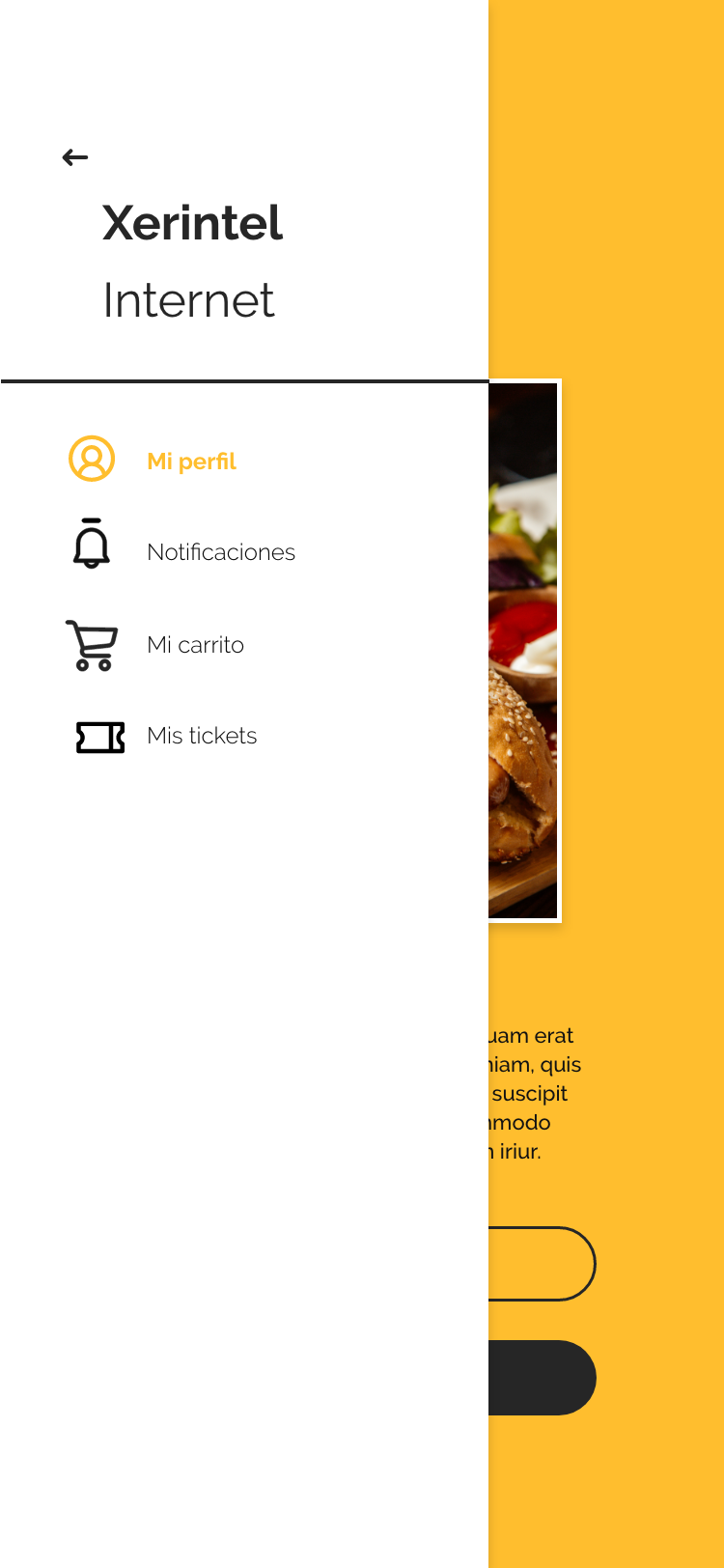This screenshot has height=1568, width=724.
Task: Select Notificaciones in the navigation menu
Action: pos(220,552)
